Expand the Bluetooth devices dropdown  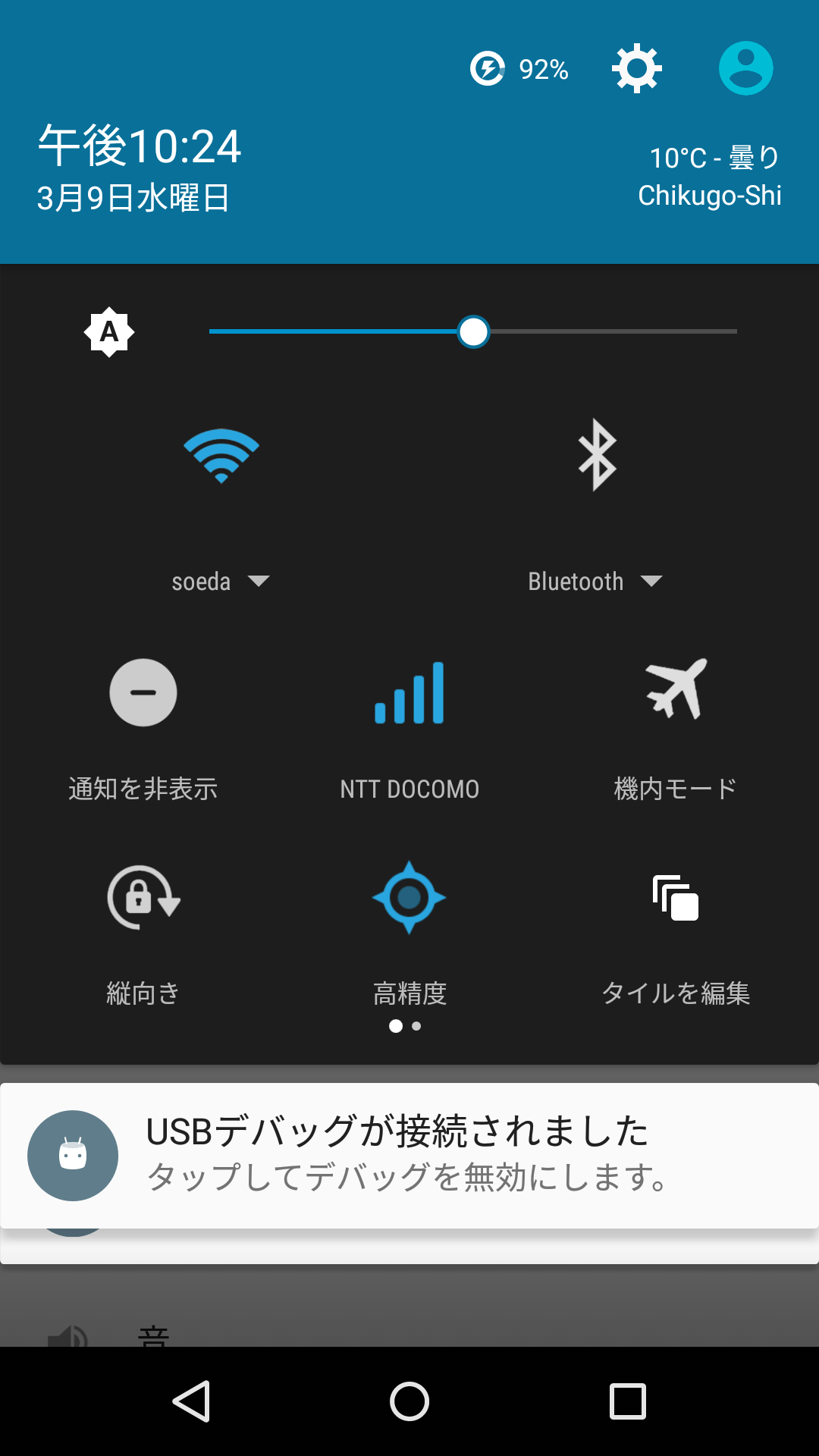595,582
